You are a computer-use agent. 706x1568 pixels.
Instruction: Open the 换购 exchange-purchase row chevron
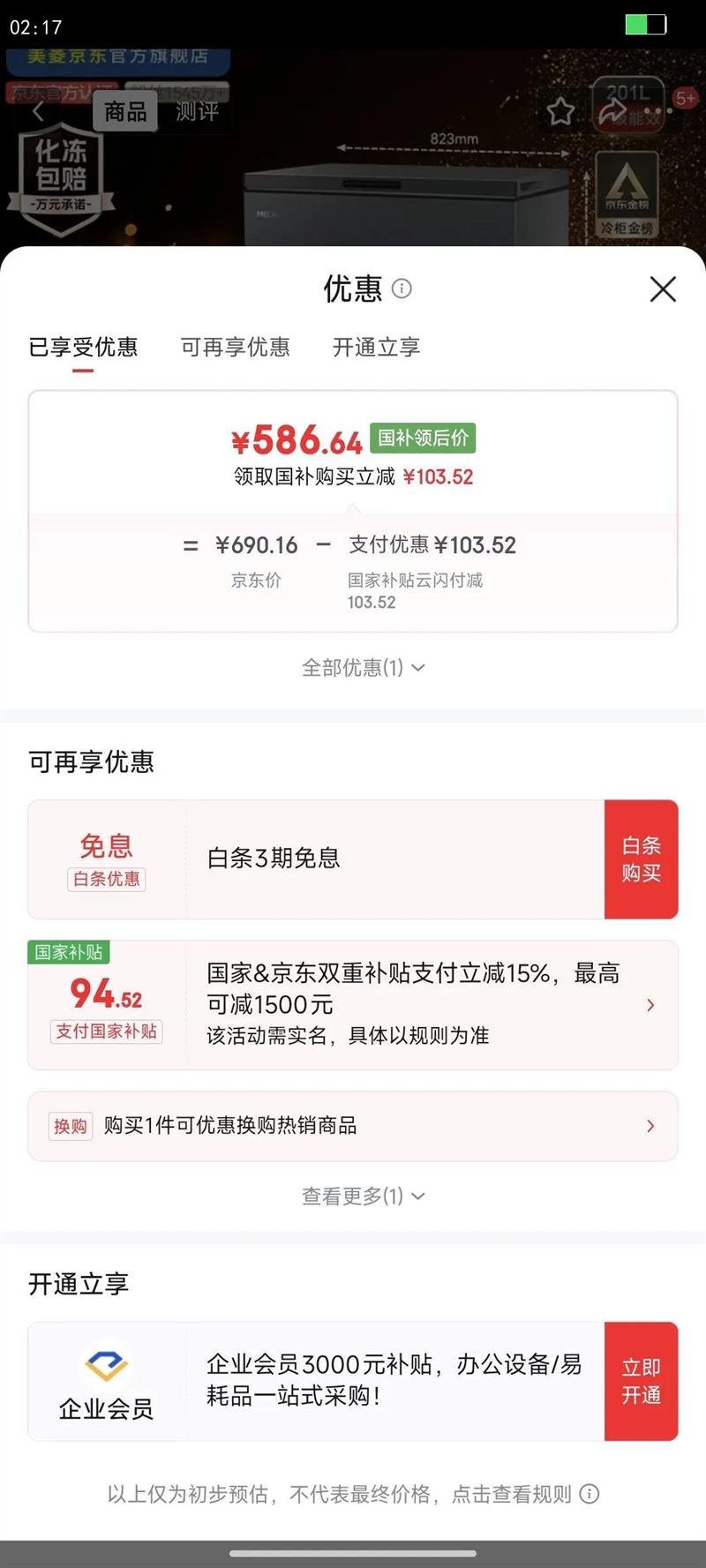pos(650,1126)
